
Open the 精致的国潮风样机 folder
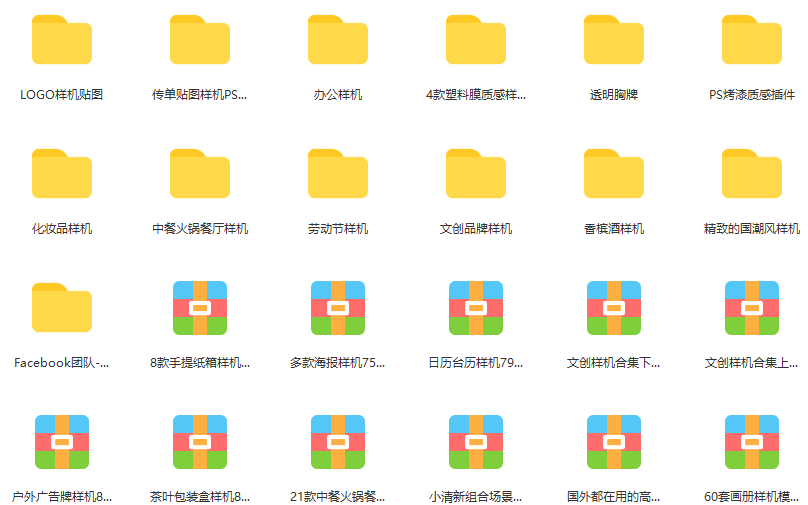pos(752,175)
